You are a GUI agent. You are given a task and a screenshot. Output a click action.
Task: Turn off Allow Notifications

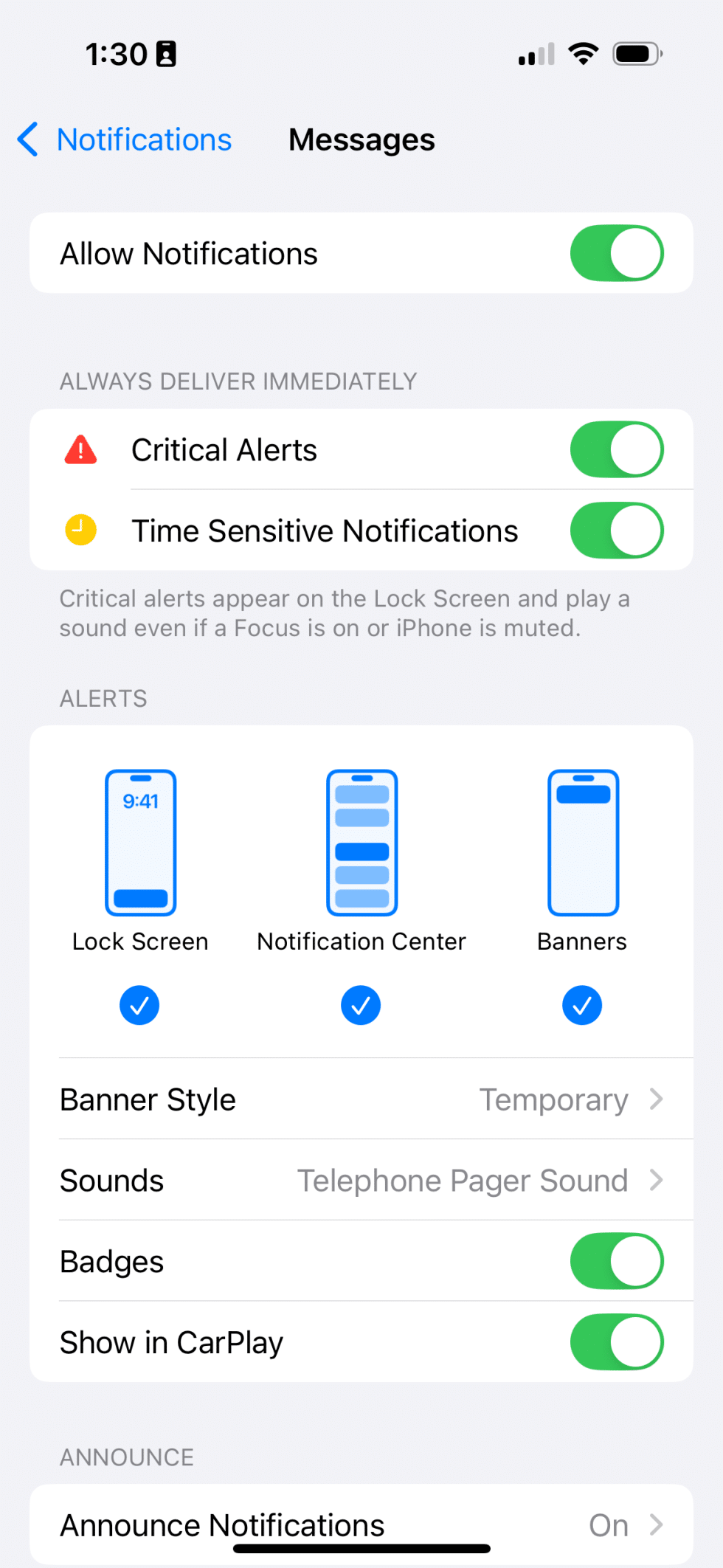pyautogui.click(x=616, y=253)
